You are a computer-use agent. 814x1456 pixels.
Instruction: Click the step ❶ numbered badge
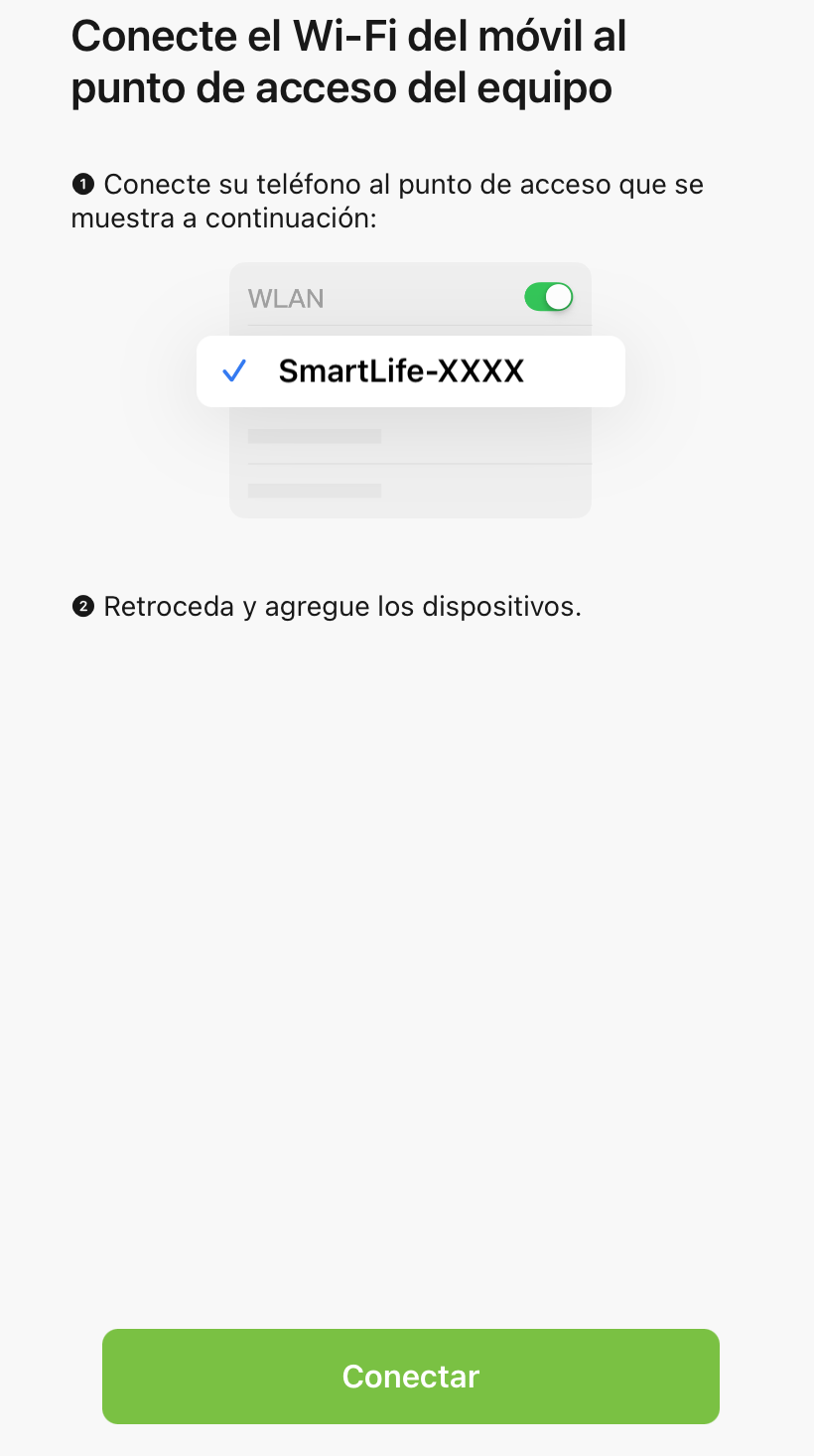click(x=83, y=184)
